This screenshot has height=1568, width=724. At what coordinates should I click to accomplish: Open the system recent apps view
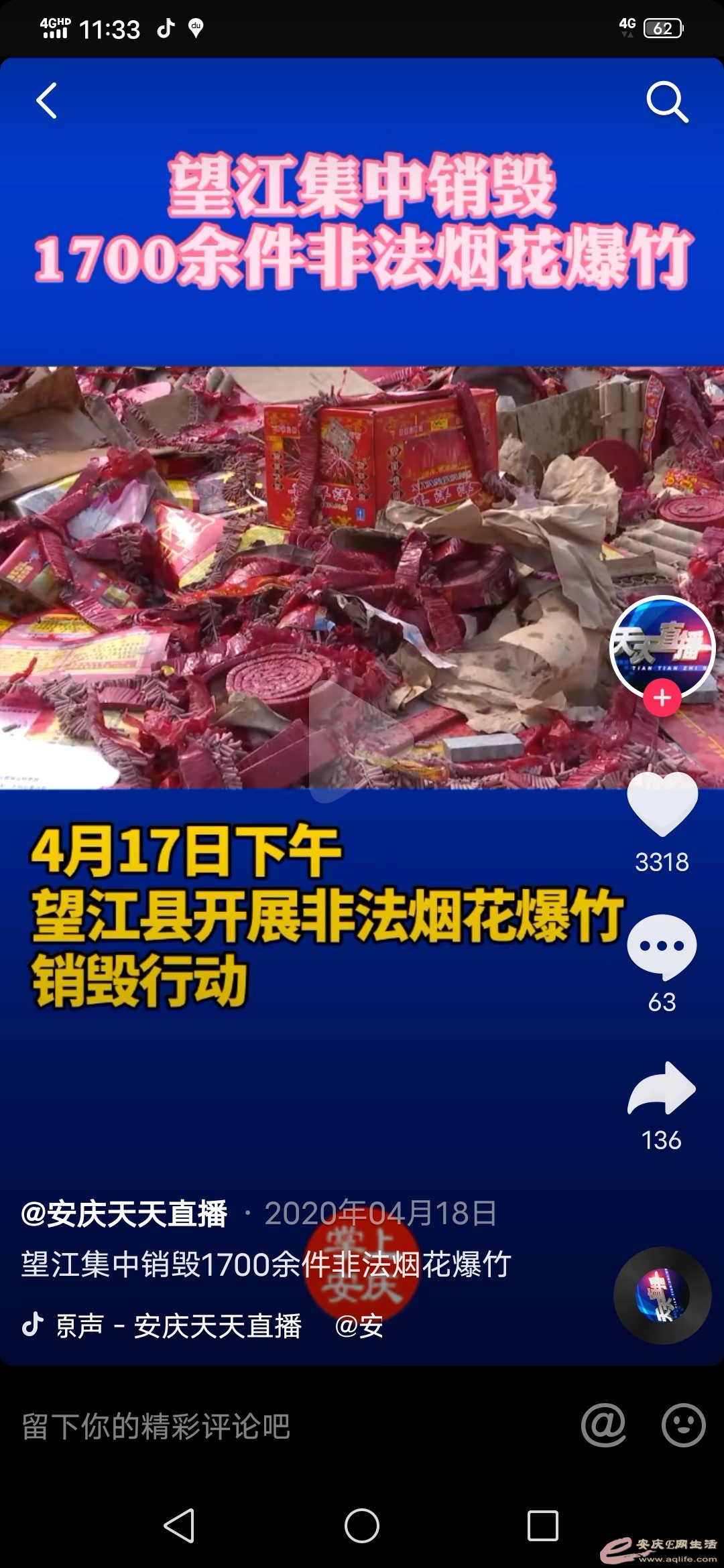(x=542, y=1526)
